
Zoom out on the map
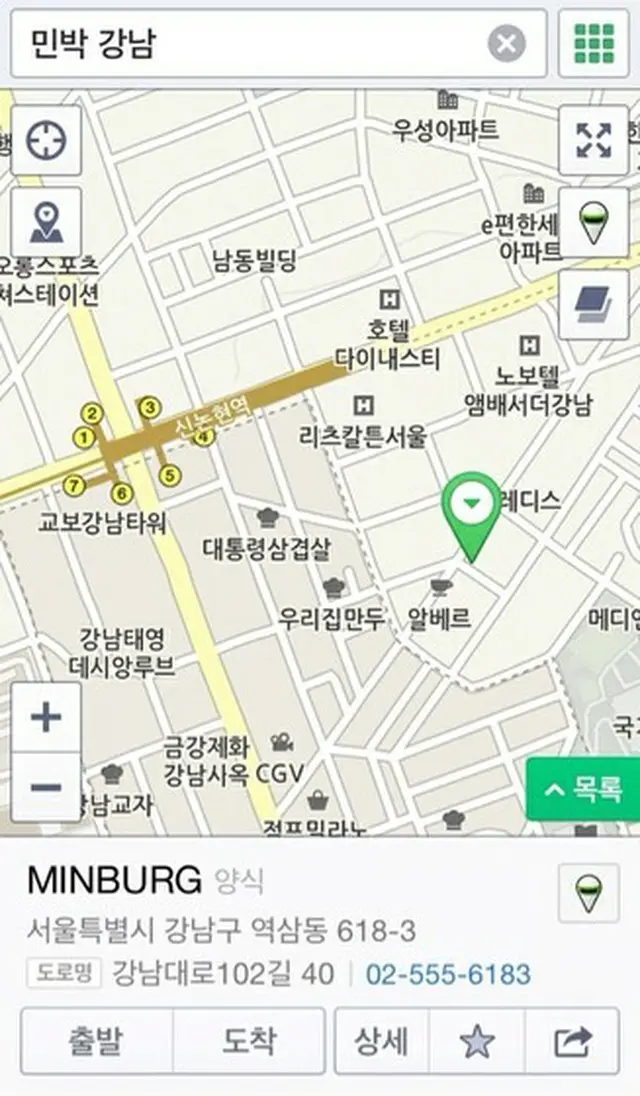click(46, 787)
